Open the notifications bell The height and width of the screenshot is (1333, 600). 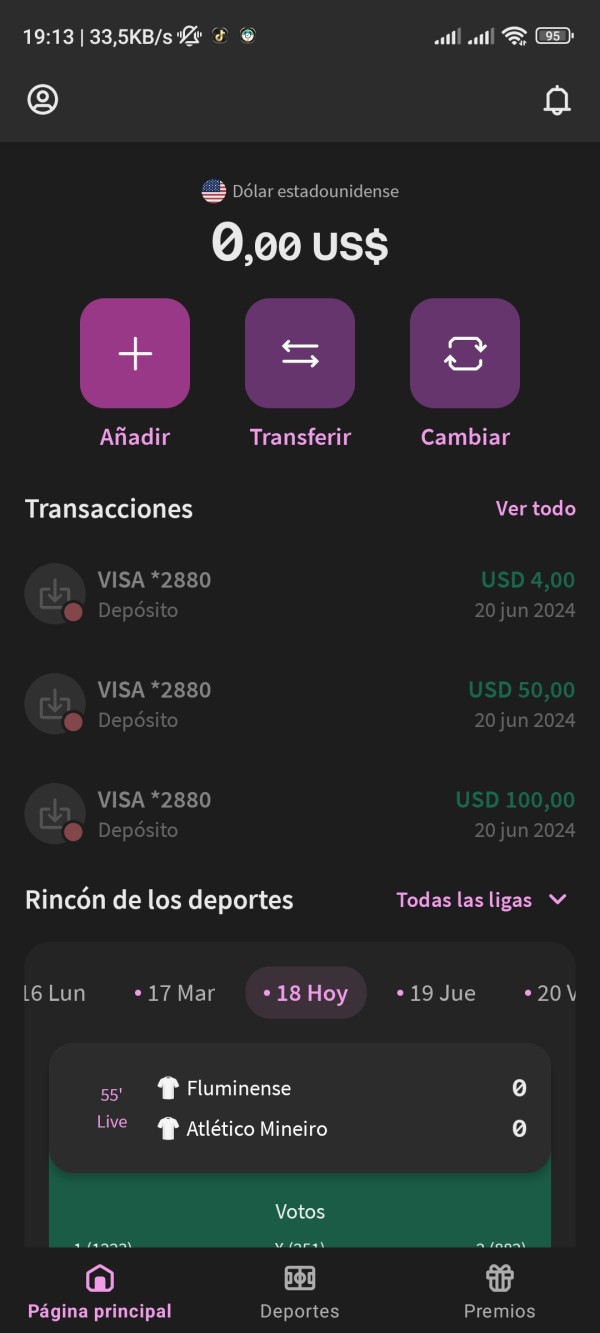point(556,100)
